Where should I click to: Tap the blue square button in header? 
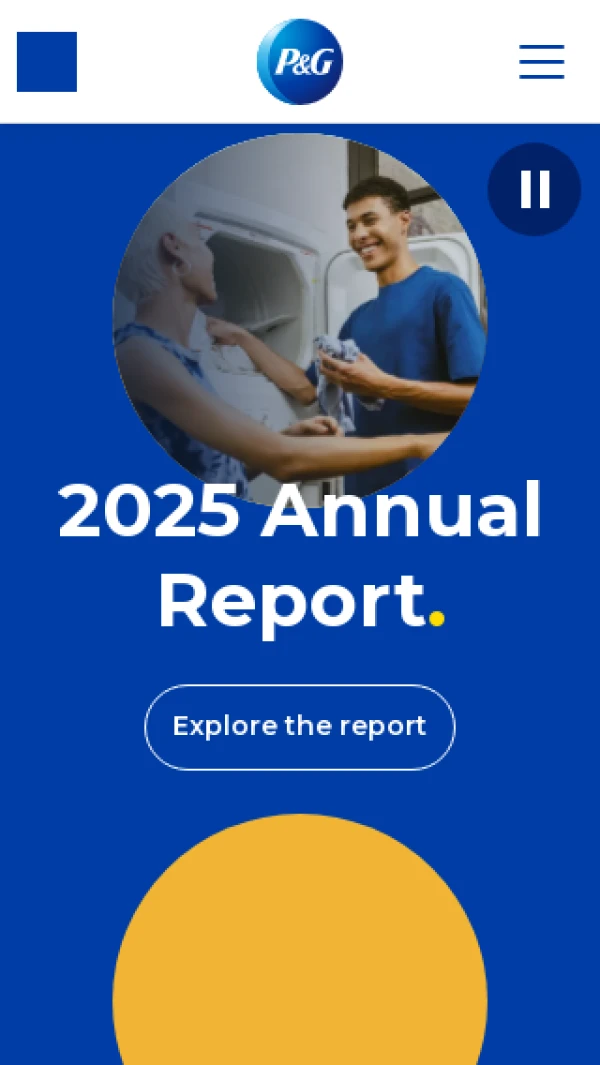tap(47, 62)
